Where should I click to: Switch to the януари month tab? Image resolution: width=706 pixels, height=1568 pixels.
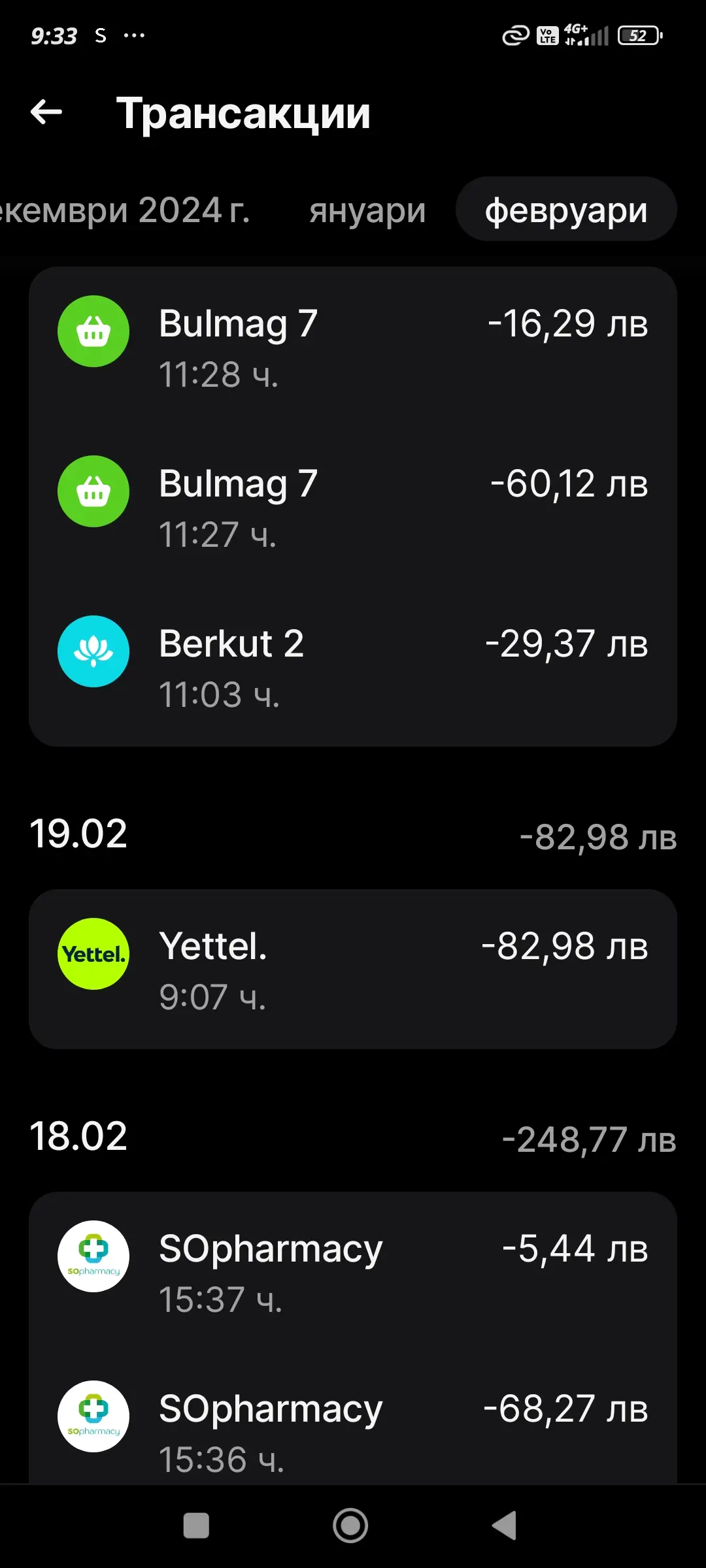coord(367,210)
